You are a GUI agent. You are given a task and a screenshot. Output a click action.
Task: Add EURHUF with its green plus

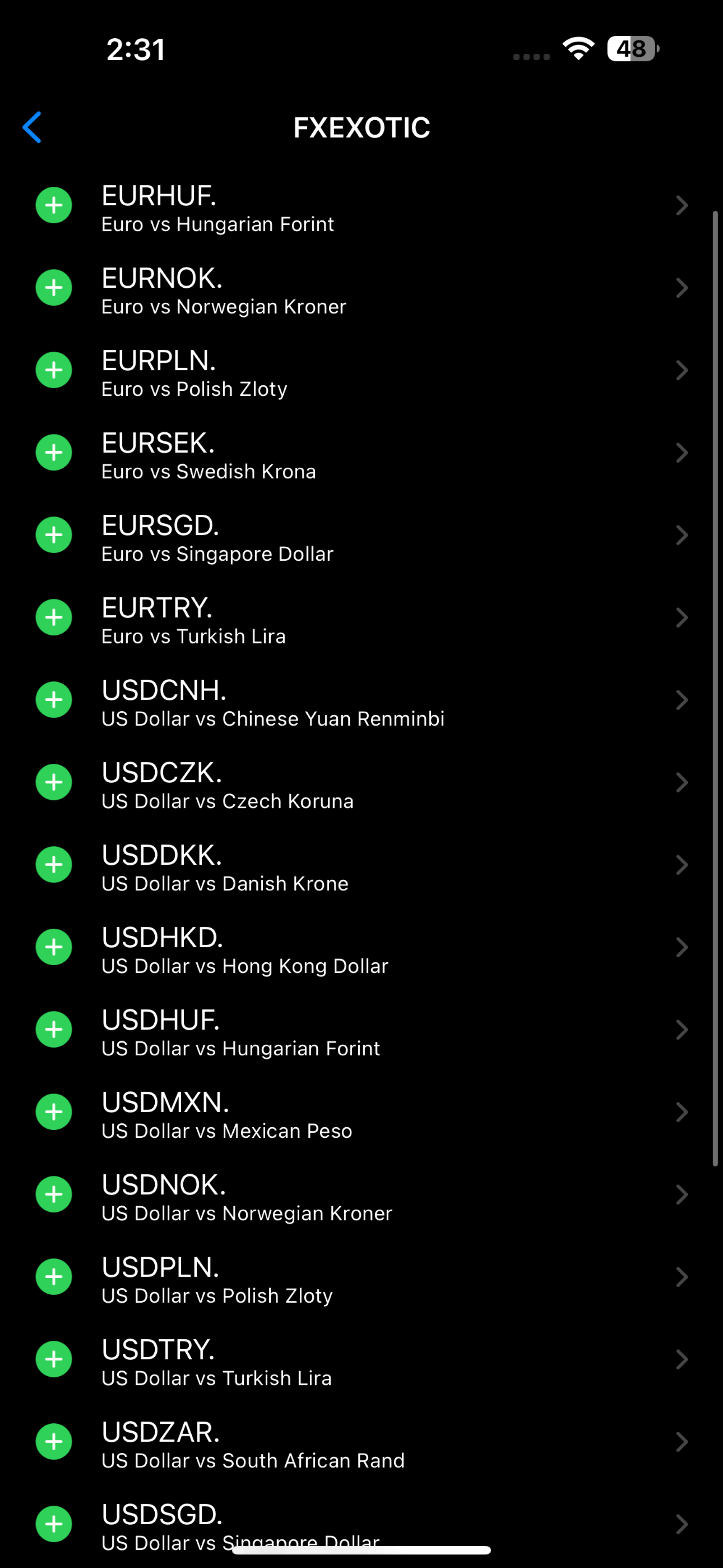pyautogui.click(x=54, y=205)
